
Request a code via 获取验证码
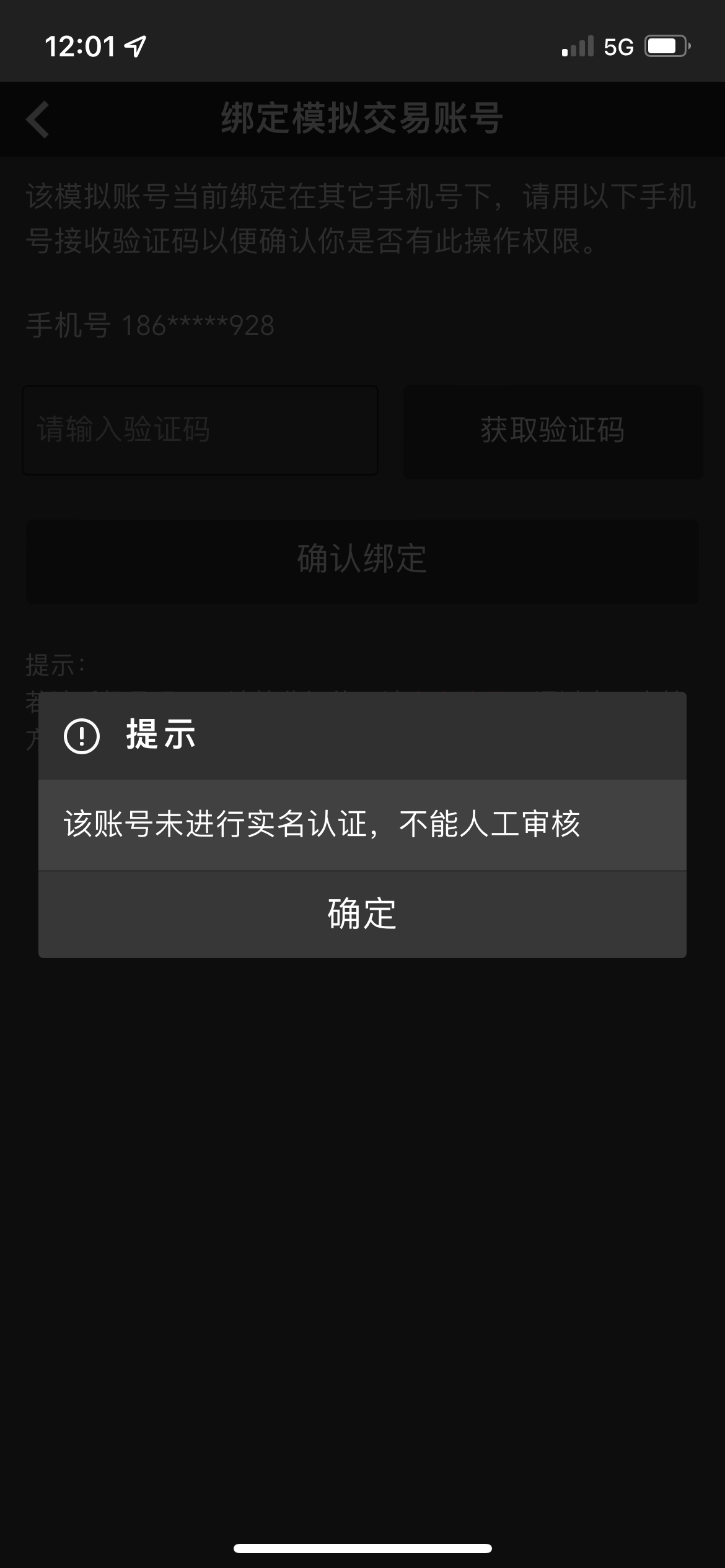[553, 431]
